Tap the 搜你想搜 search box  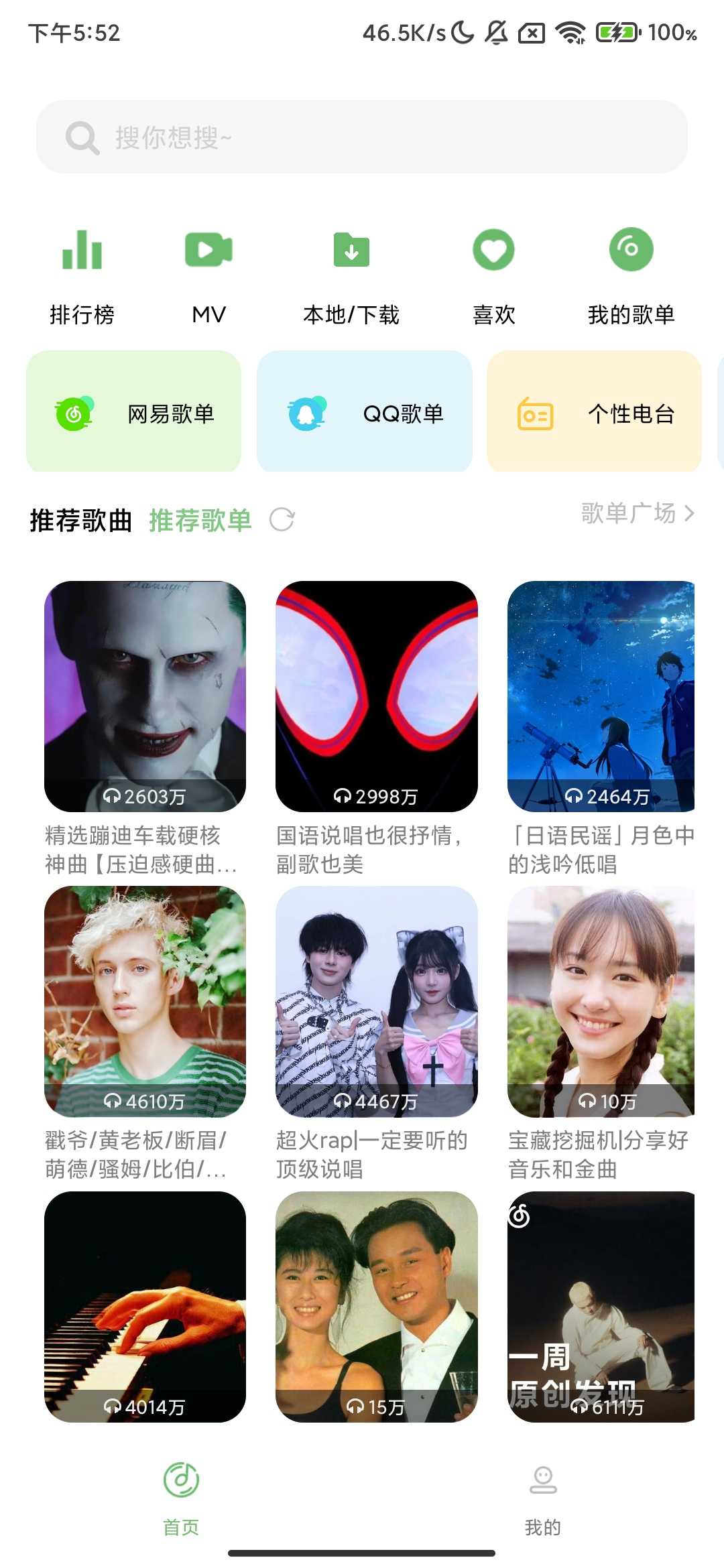pyautogui.click(x=362, y=137)
